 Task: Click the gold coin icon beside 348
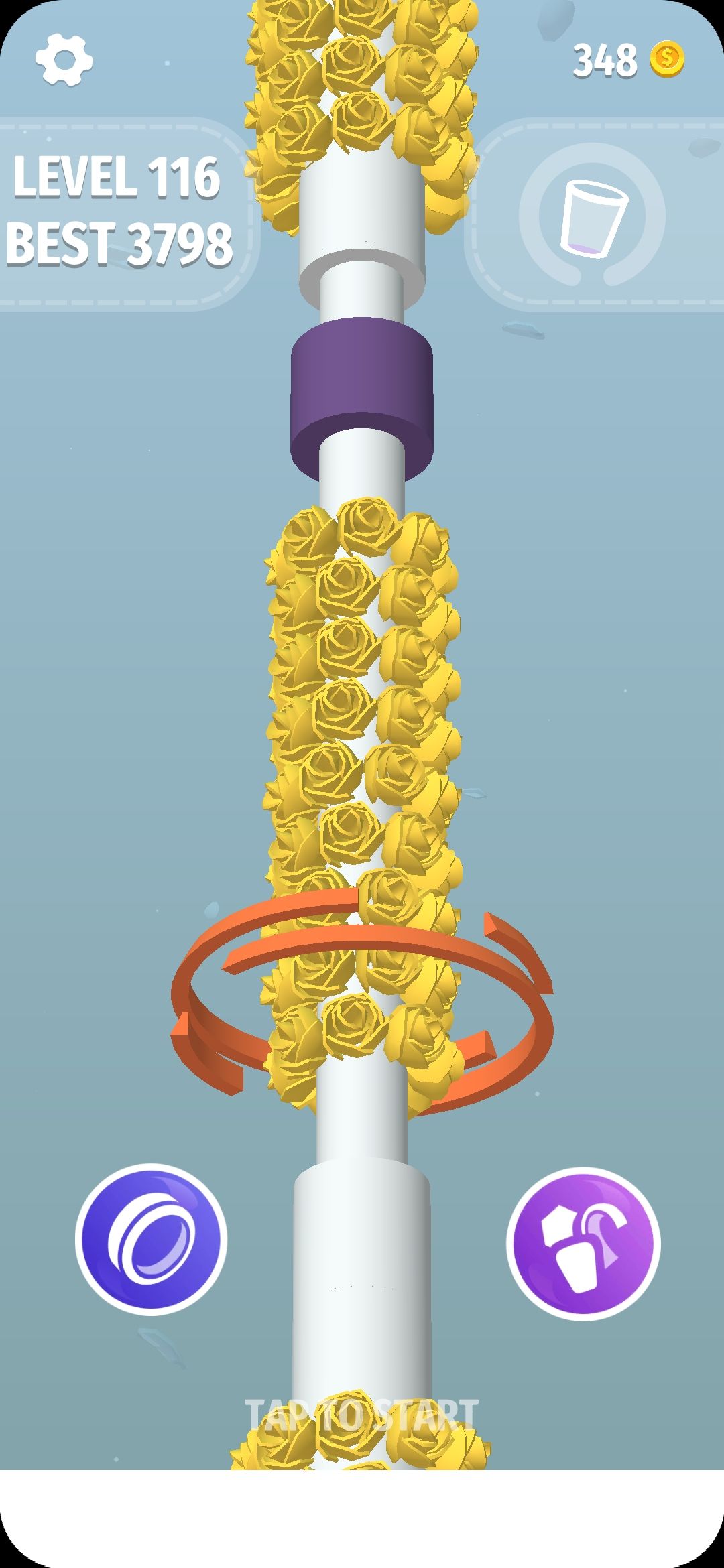tap(667, 60)
